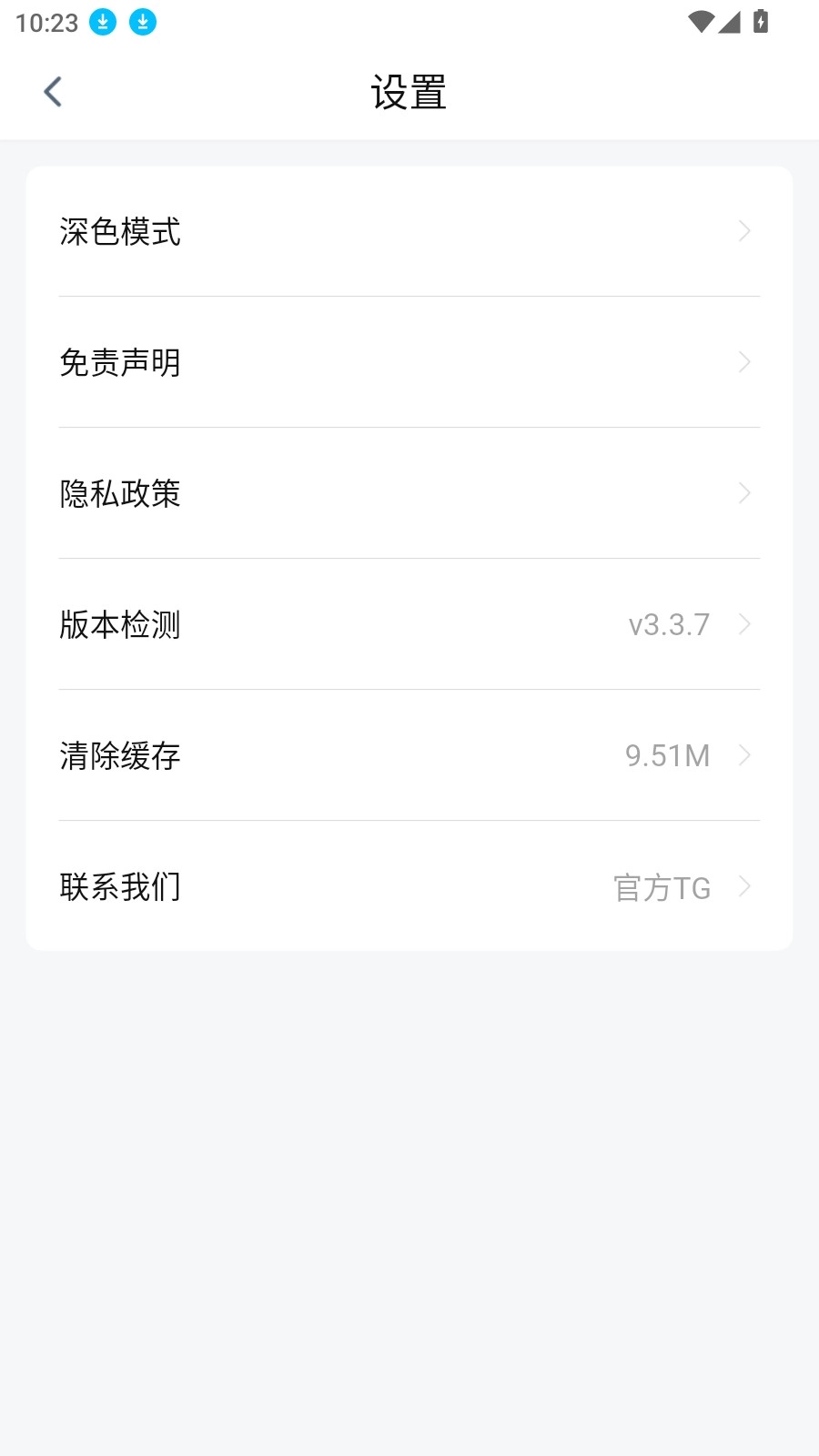Image resolution: width=819 pixels, height=1456 pixels.
Task: Select 清除缓存 to clear cache
Action: (409, 755)
